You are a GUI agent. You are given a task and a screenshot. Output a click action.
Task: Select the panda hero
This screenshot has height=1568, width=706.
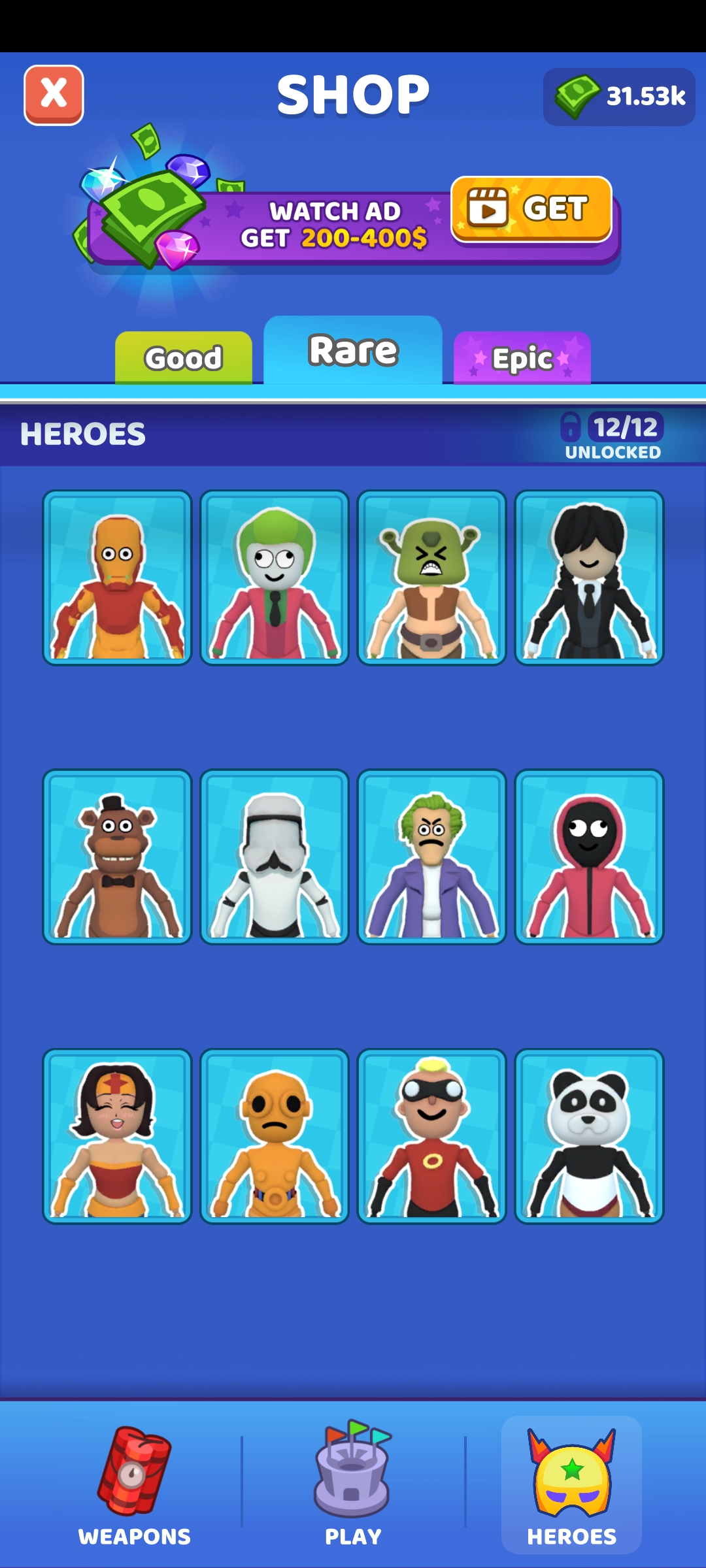[589, 1136]
